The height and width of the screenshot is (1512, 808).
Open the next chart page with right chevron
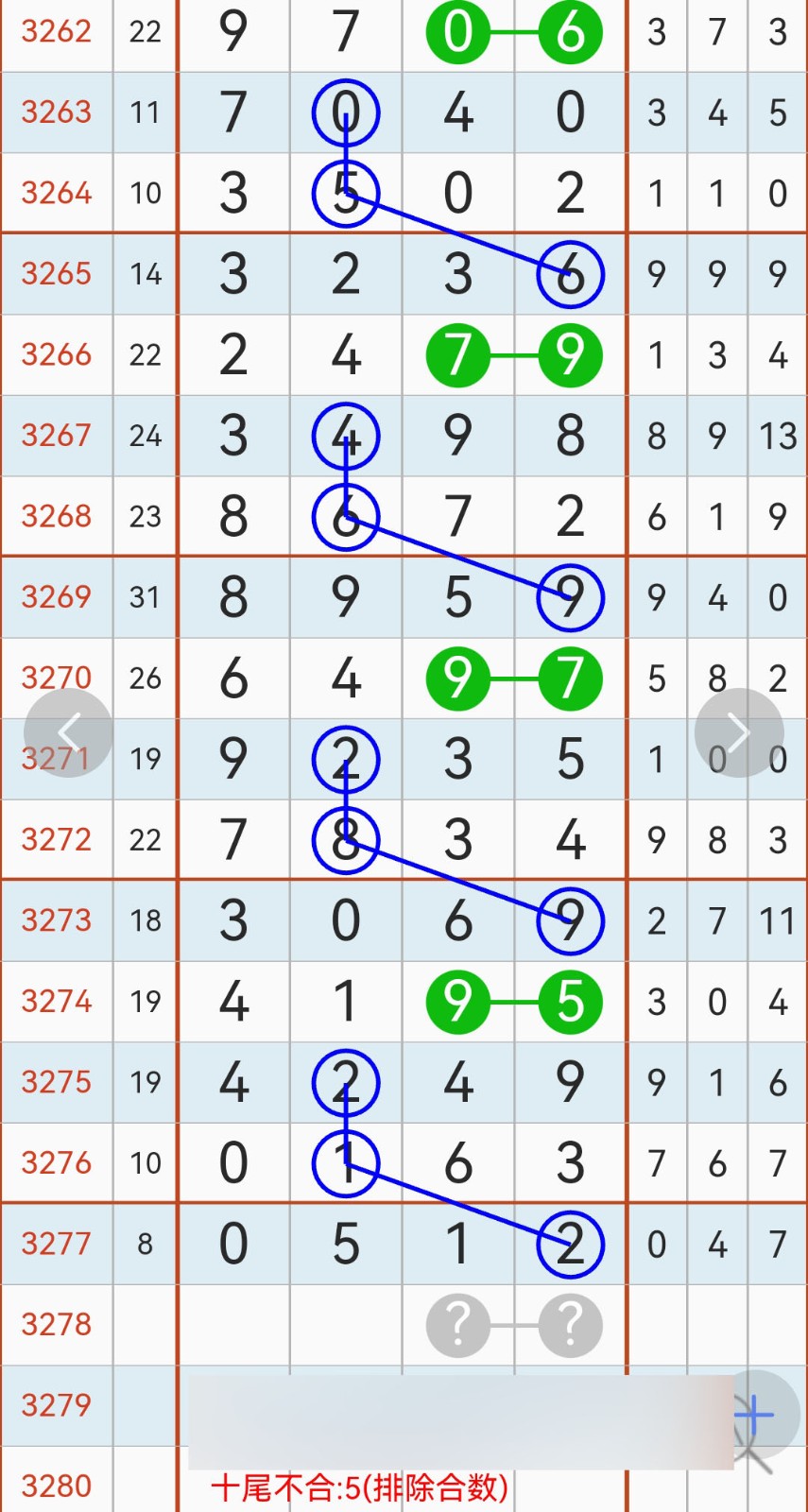pyautogui.click(x=738, y=731)
